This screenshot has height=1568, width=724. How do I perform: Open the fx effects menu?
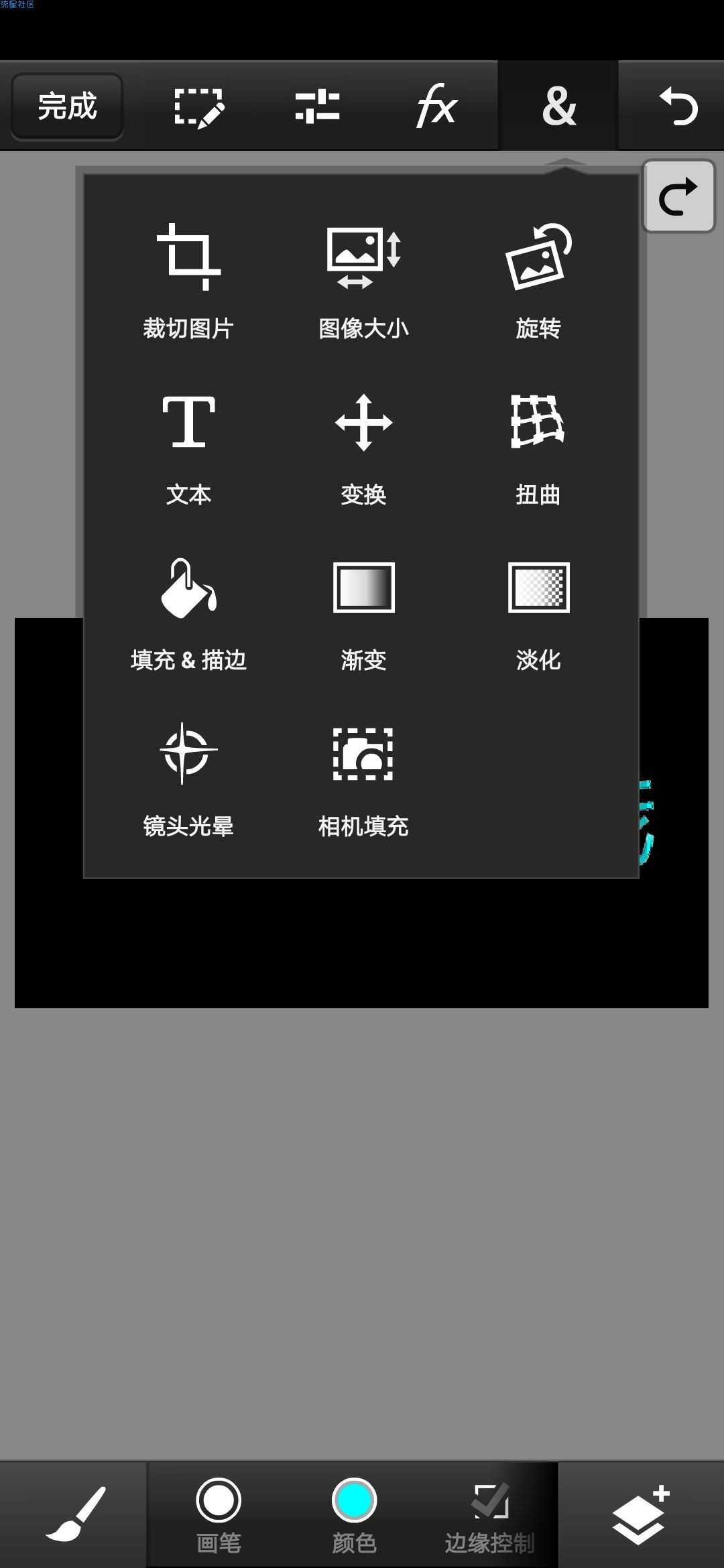(436, 107)
